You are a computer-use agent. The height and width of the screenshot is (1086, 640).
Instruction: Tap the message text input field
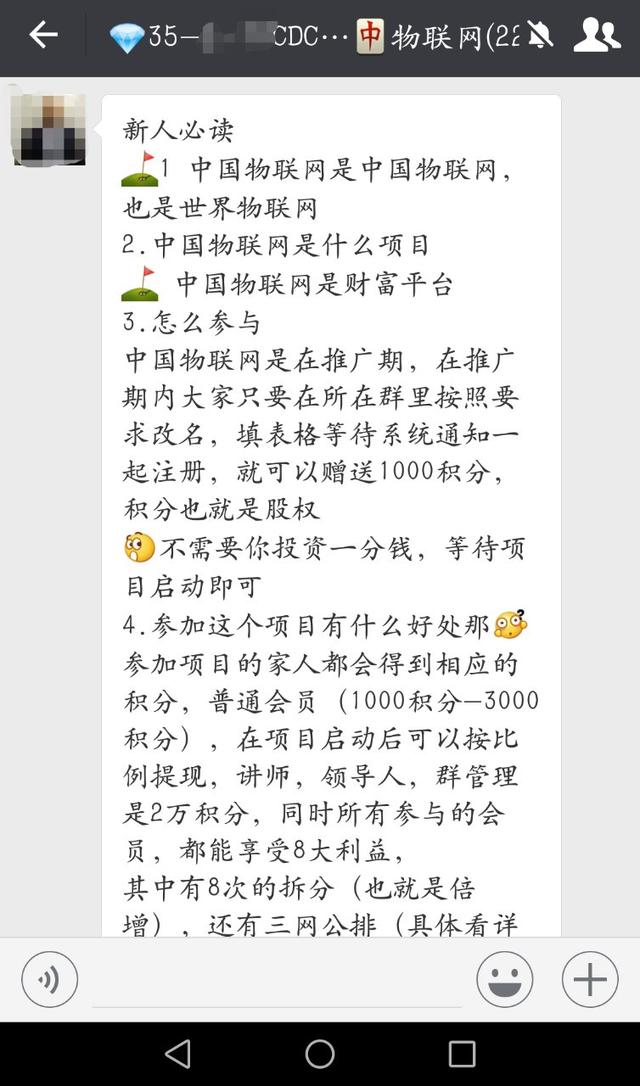click(277, 980)
